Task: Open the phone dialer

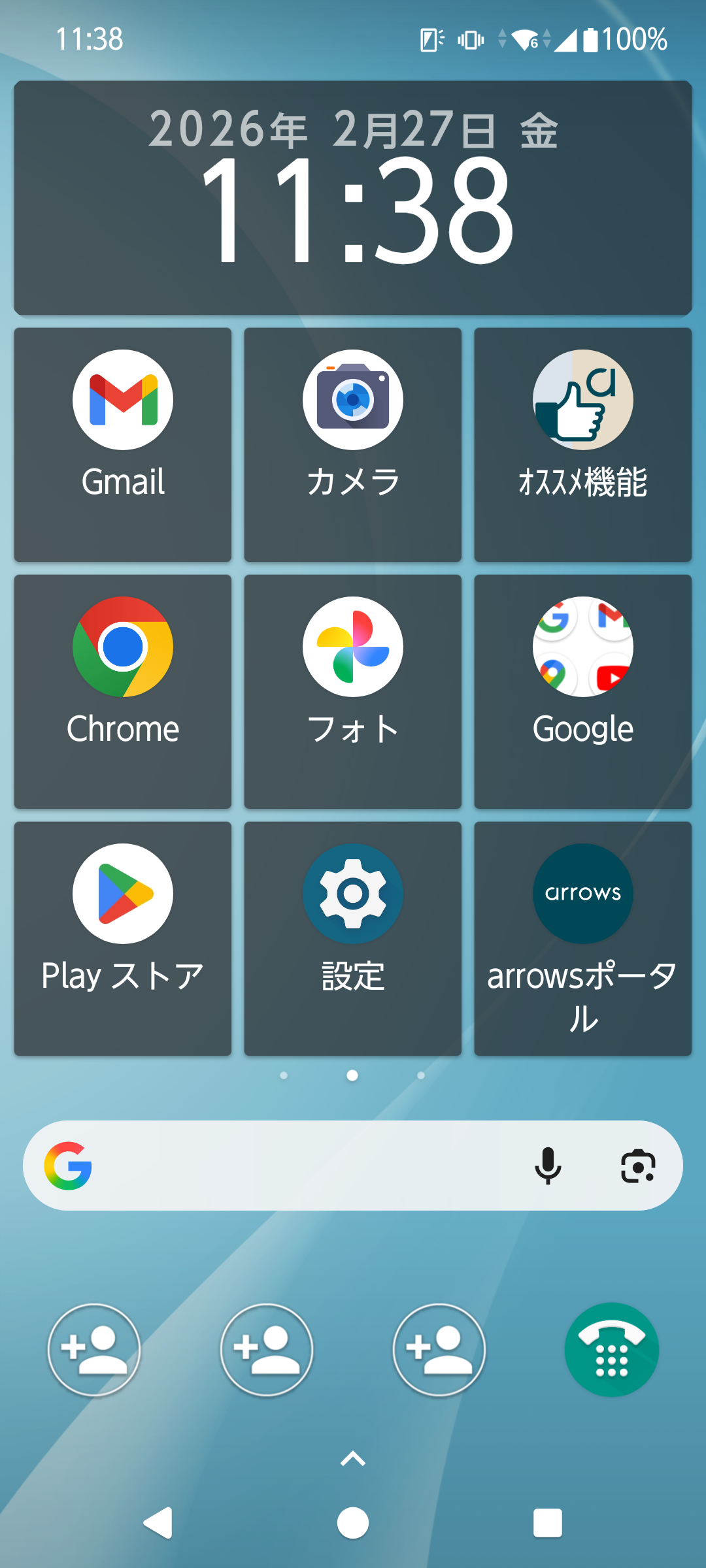Action: (611, 1350)
